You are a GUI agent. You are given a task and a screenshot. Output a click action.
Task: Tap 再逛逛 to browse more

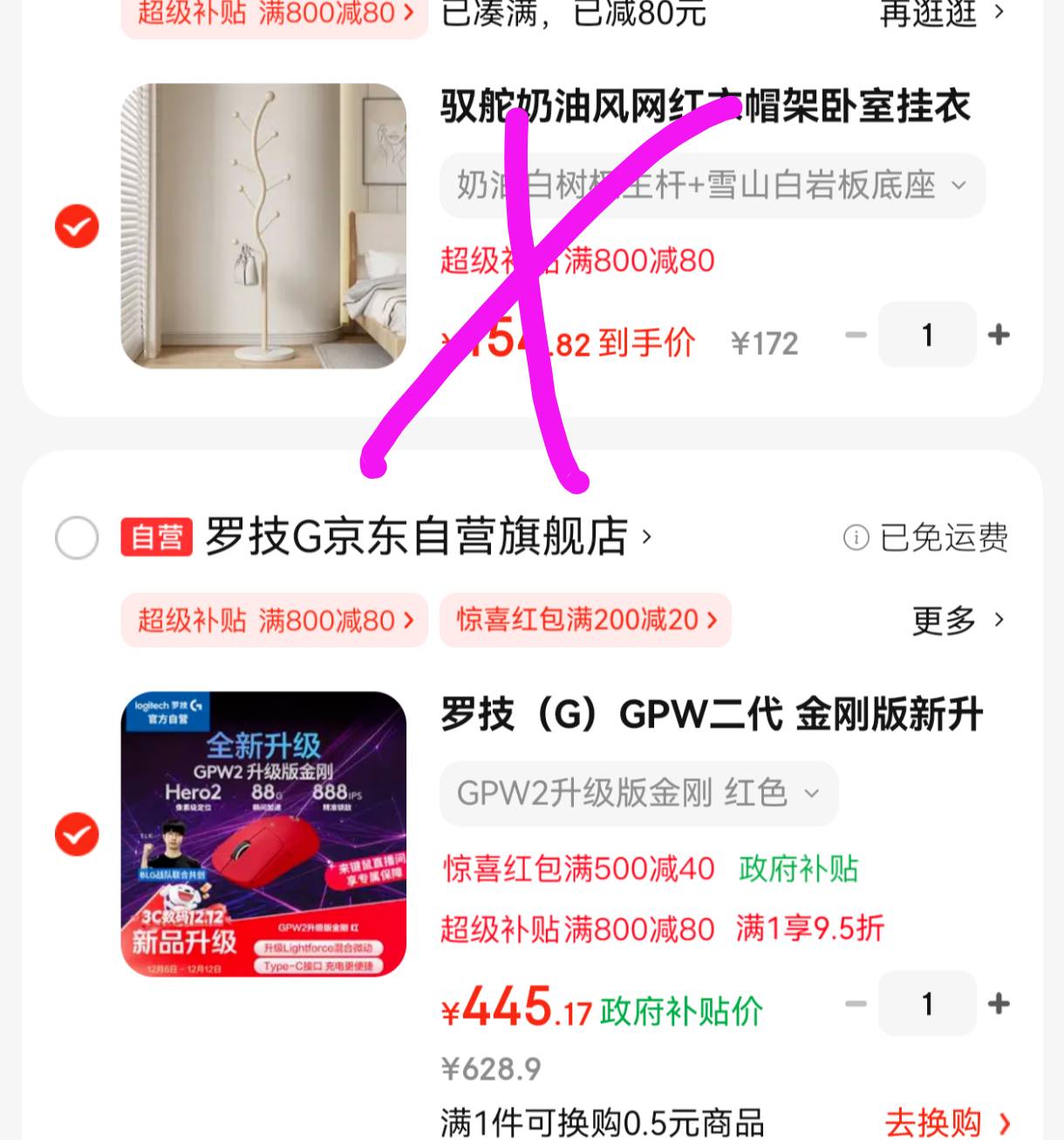tap(942, 13)
